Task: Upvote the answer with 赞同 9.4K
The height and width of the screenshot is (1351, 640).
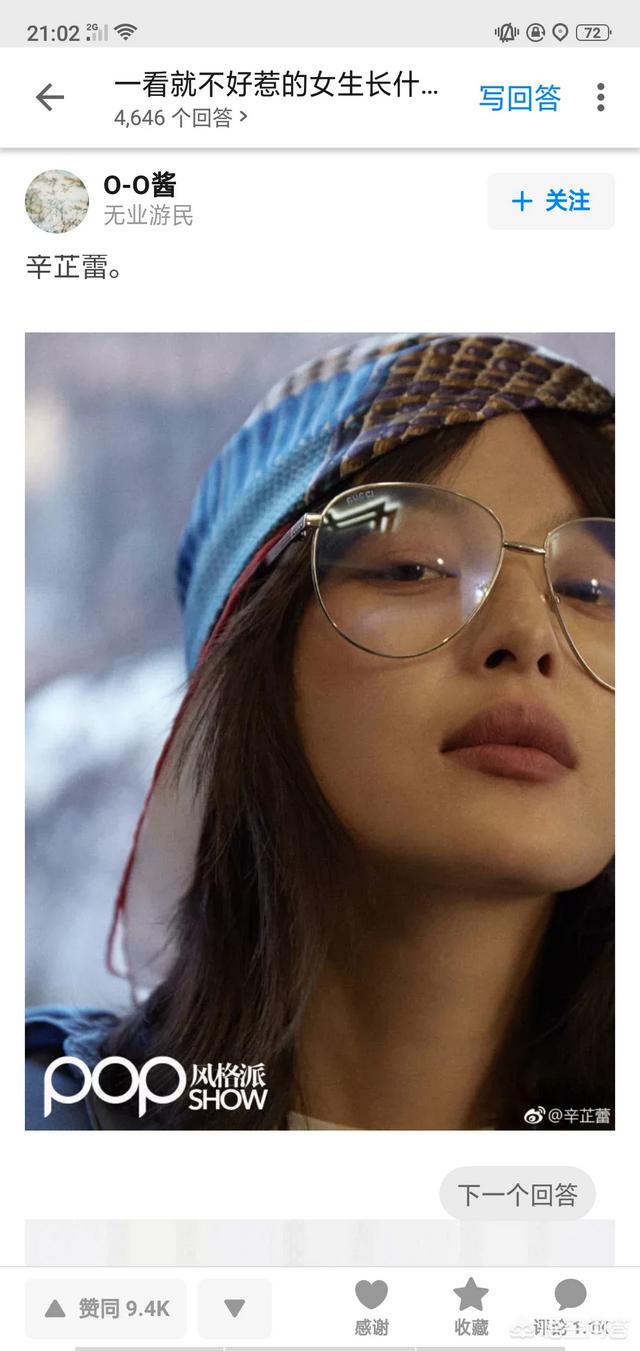Action: tap(106, 1308)
